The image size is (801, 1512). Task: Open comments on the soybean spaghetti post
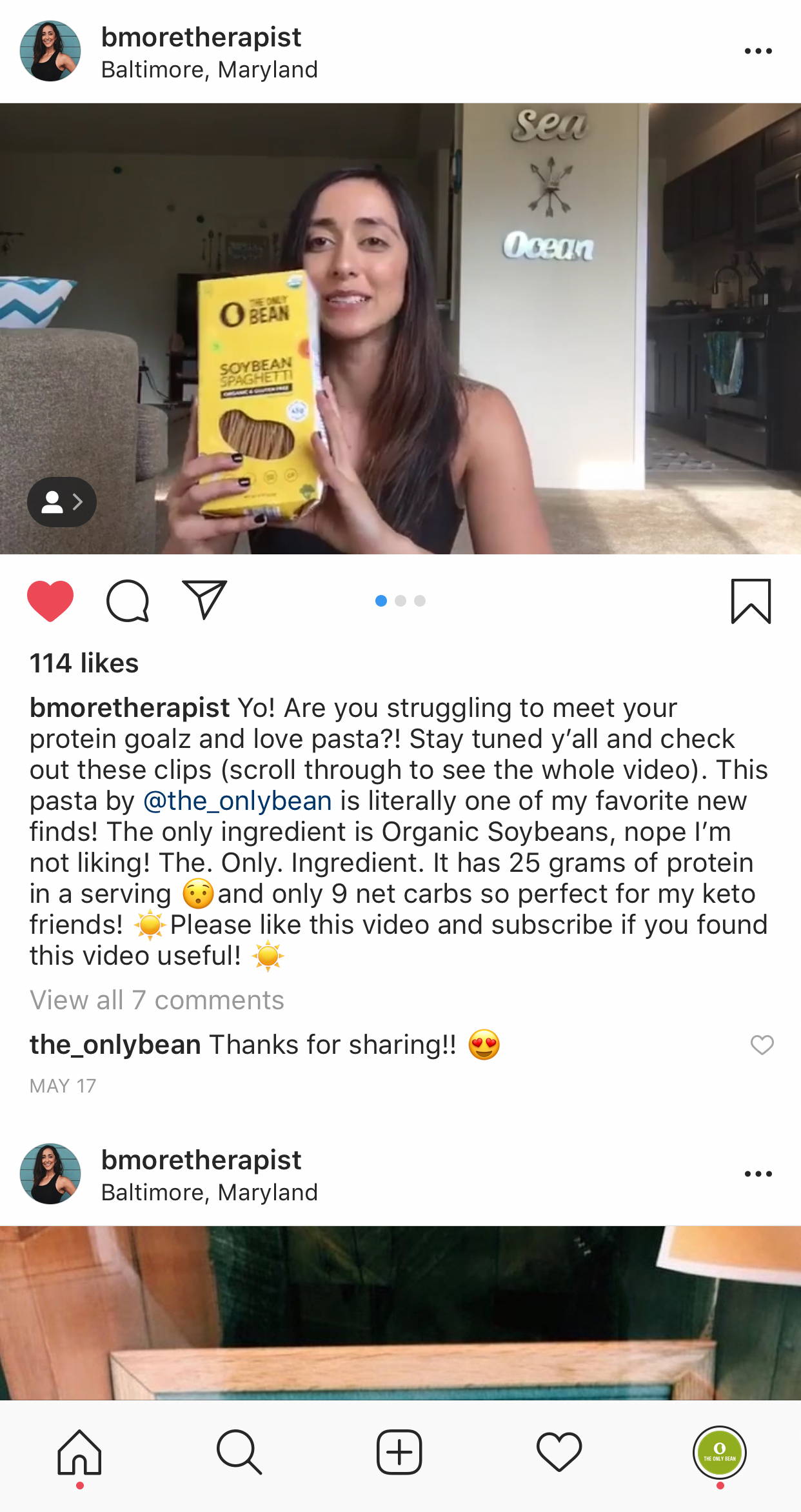coord(128,601)
